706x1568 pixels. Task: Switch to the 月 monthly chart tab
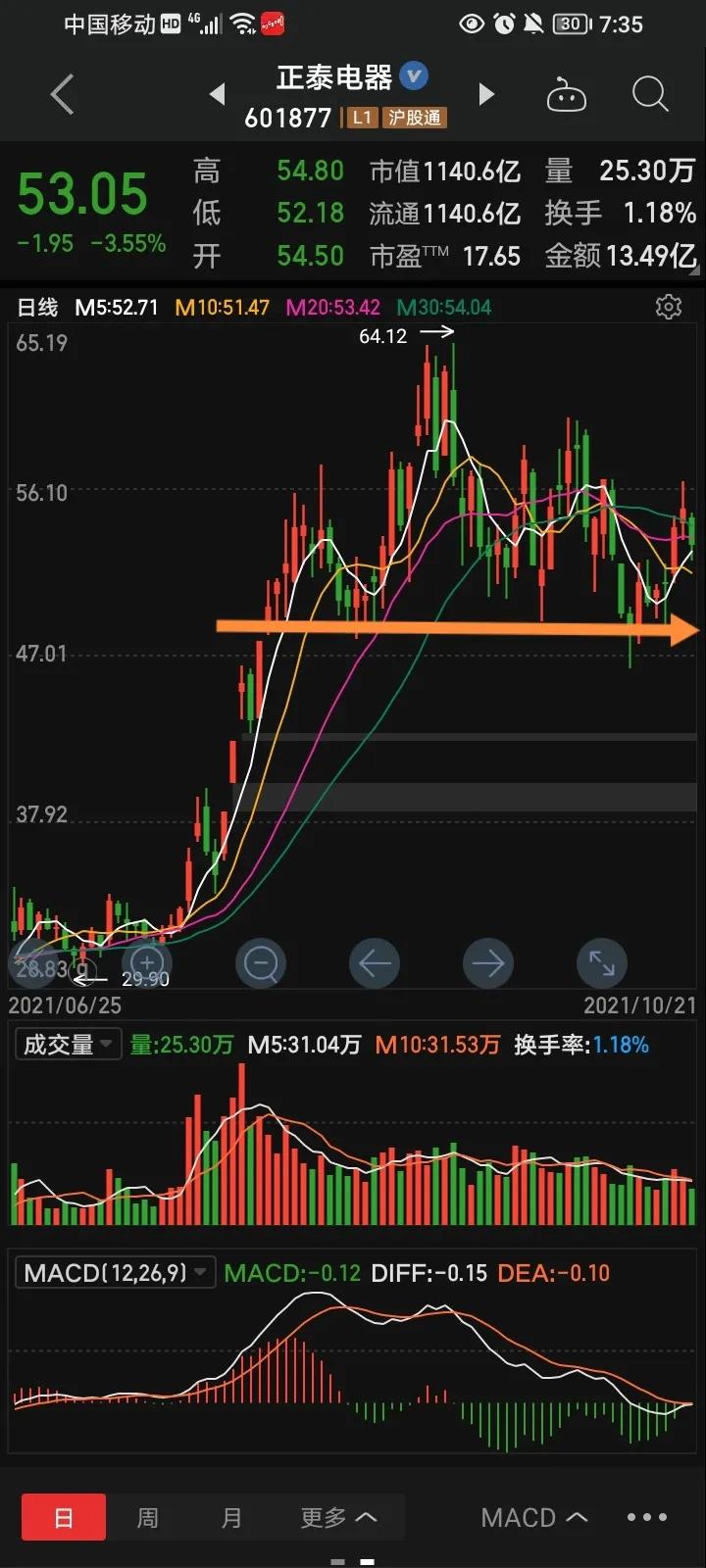click(x=231, y=1516)
